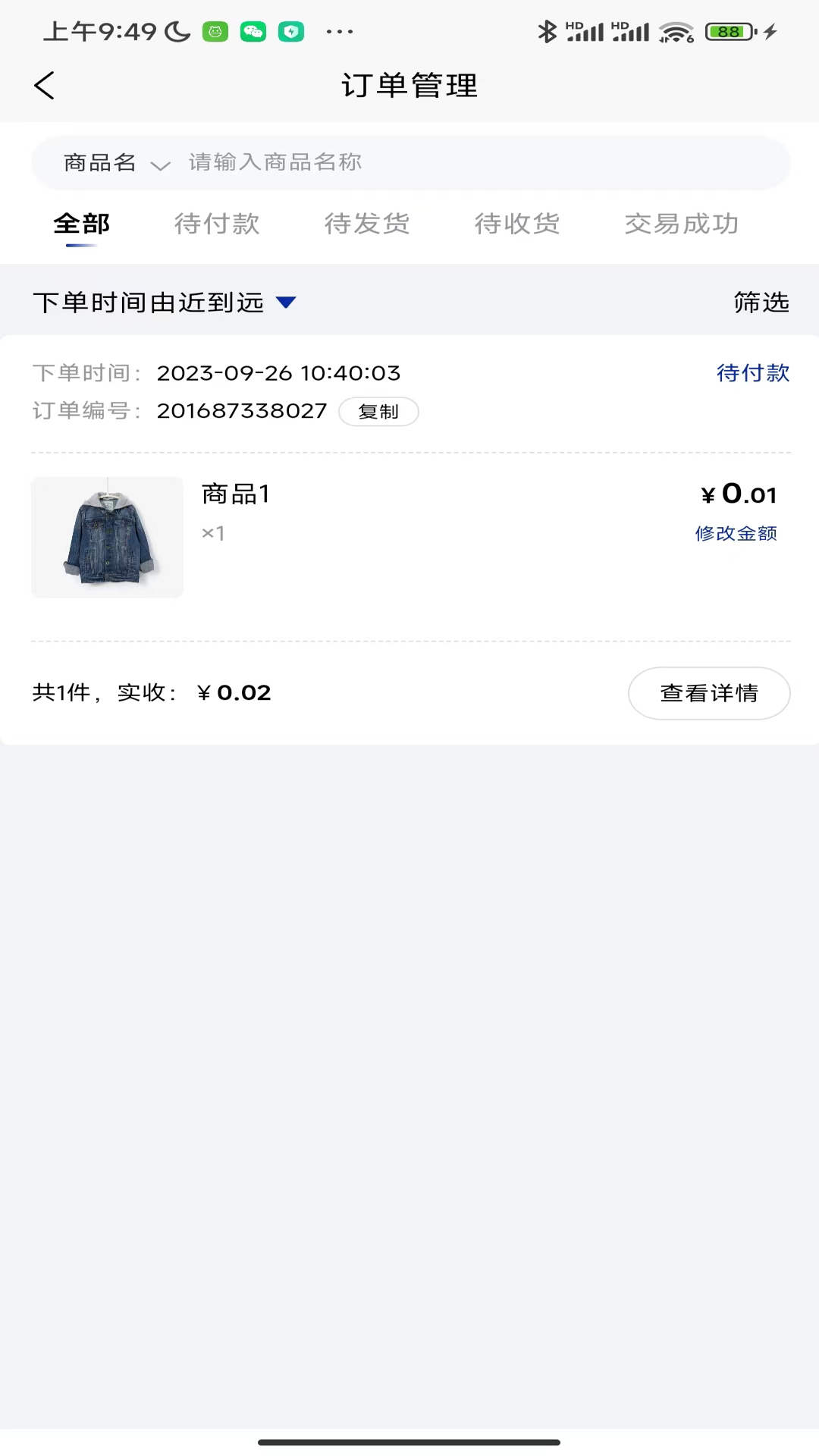The image size is (819, 1456).
Task: Switch to the 全部 tab
Action: [82, 224]
